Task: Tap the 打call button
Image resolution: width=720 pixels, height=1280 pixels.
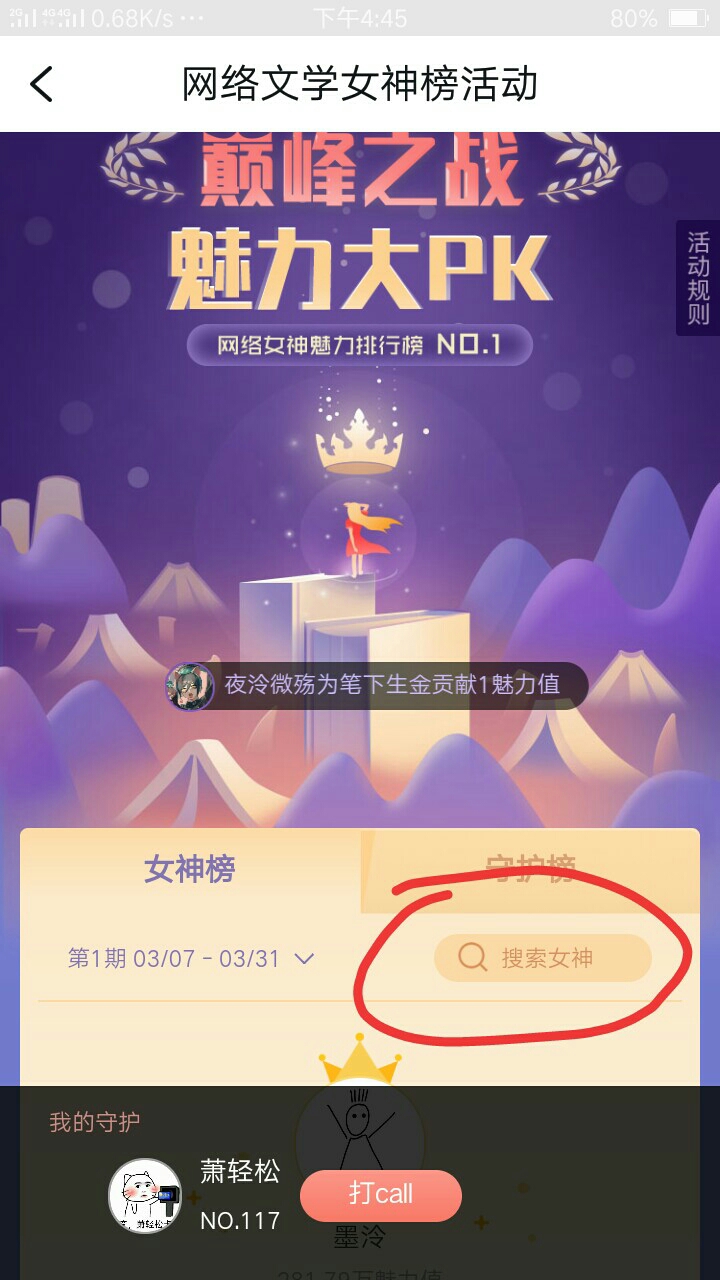Action: click(x=380, y=1194)
